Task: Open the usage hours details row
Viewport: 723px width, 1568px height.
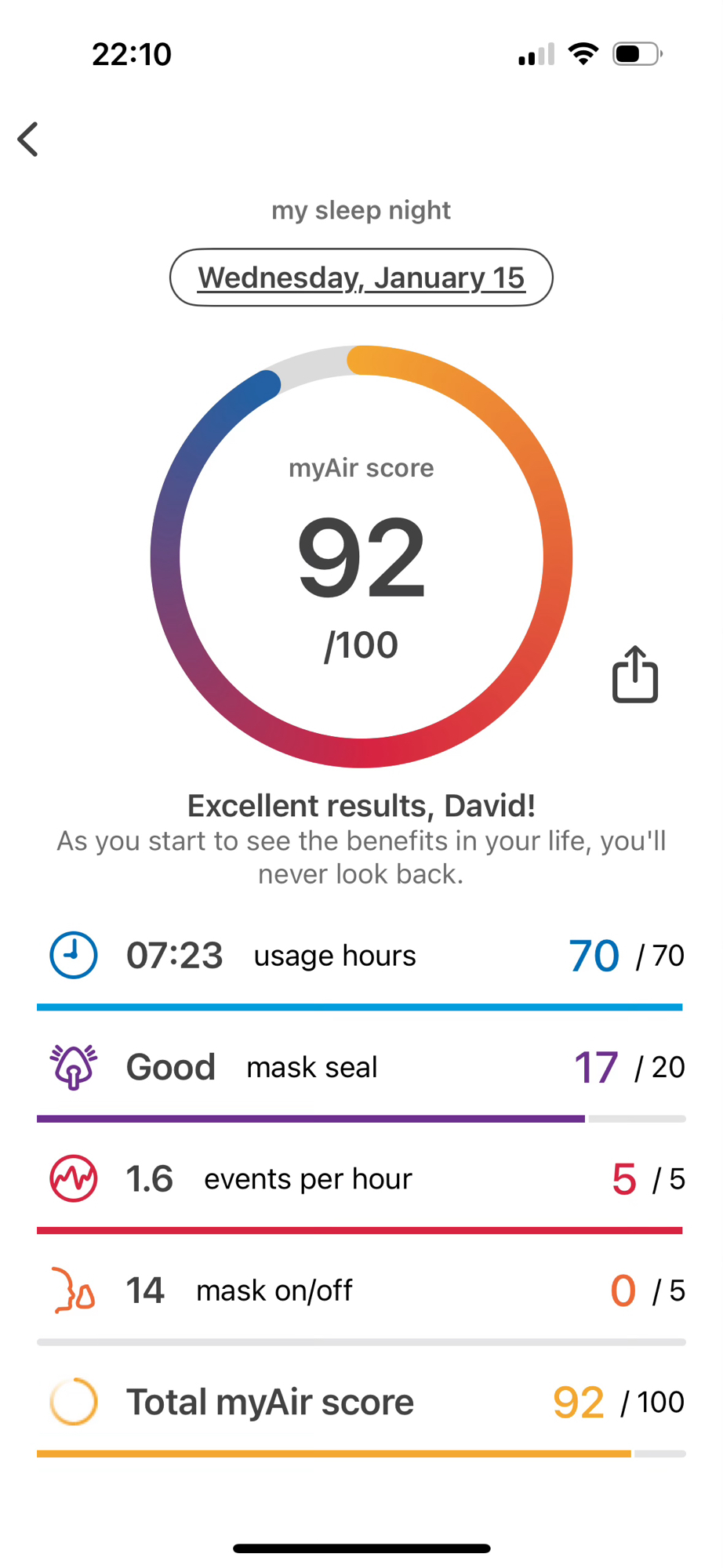Action: click(361, 956)
